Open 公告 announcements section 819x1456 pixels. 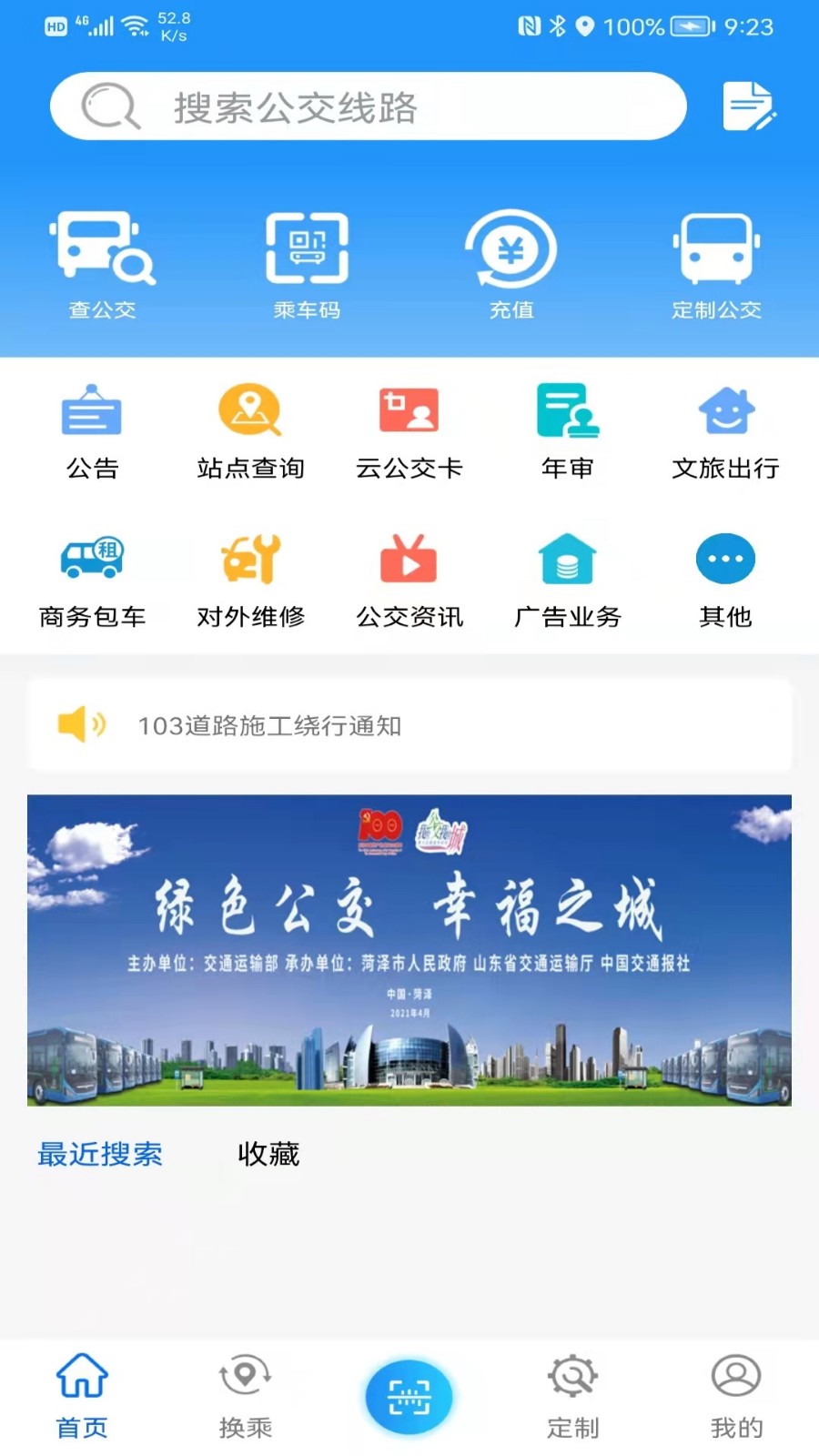tap(92, 428)
